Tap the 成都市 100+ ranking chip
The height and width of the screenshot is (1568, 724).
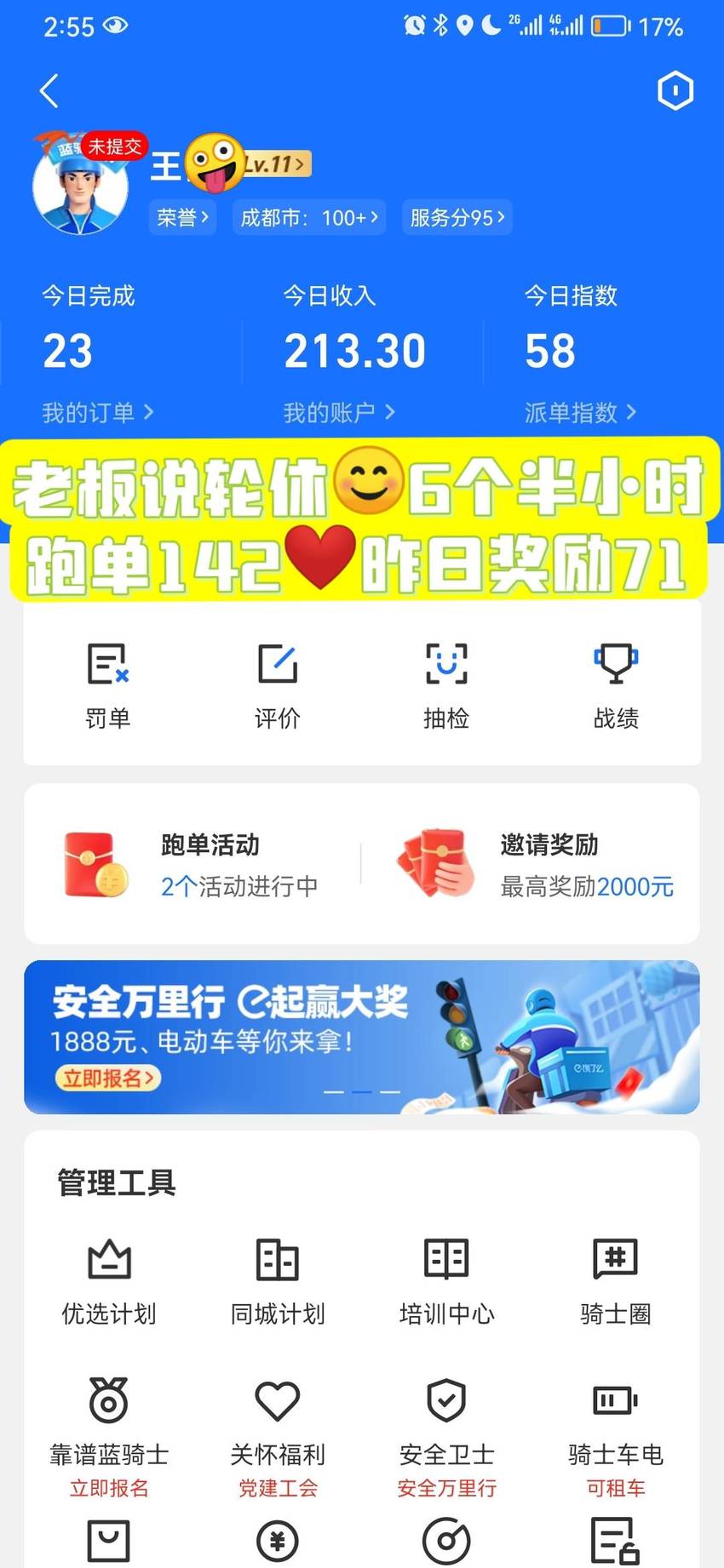[308, 218]
